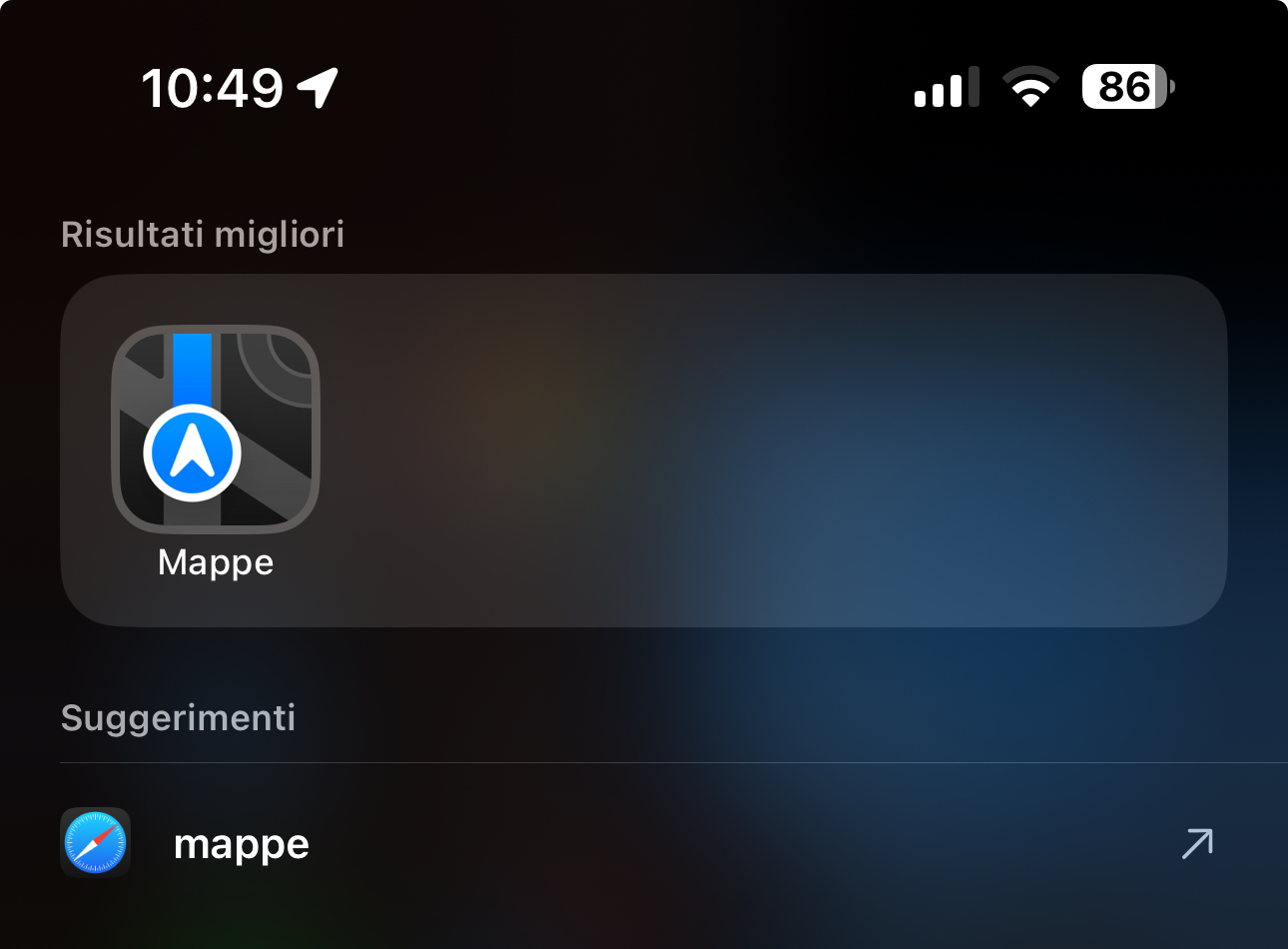Image resolution: width=1288 pixels, height=949 pixels.
Task: Select the Safari suggestion "mappe"
Action: point(242,845)
